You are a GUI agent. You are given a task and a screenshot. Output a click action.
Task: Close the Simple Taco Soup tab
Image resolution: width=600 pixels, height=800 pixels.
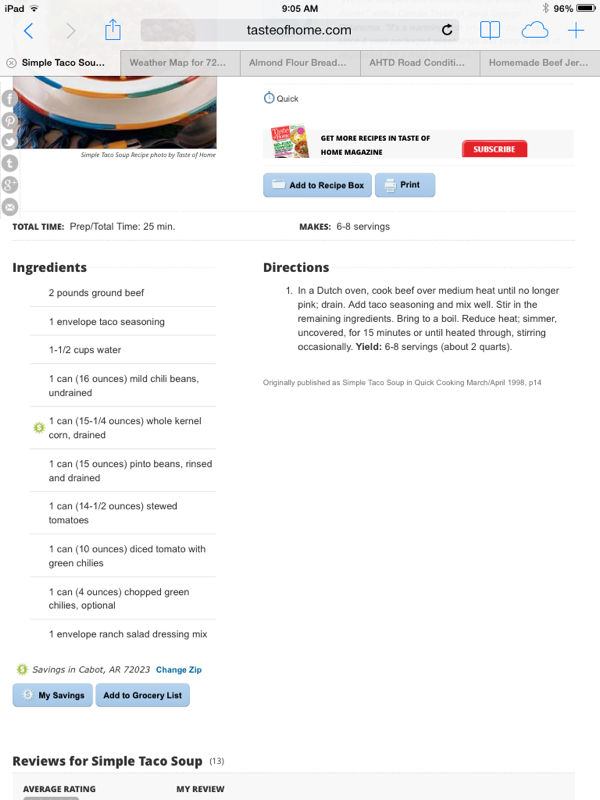(11, 63)
